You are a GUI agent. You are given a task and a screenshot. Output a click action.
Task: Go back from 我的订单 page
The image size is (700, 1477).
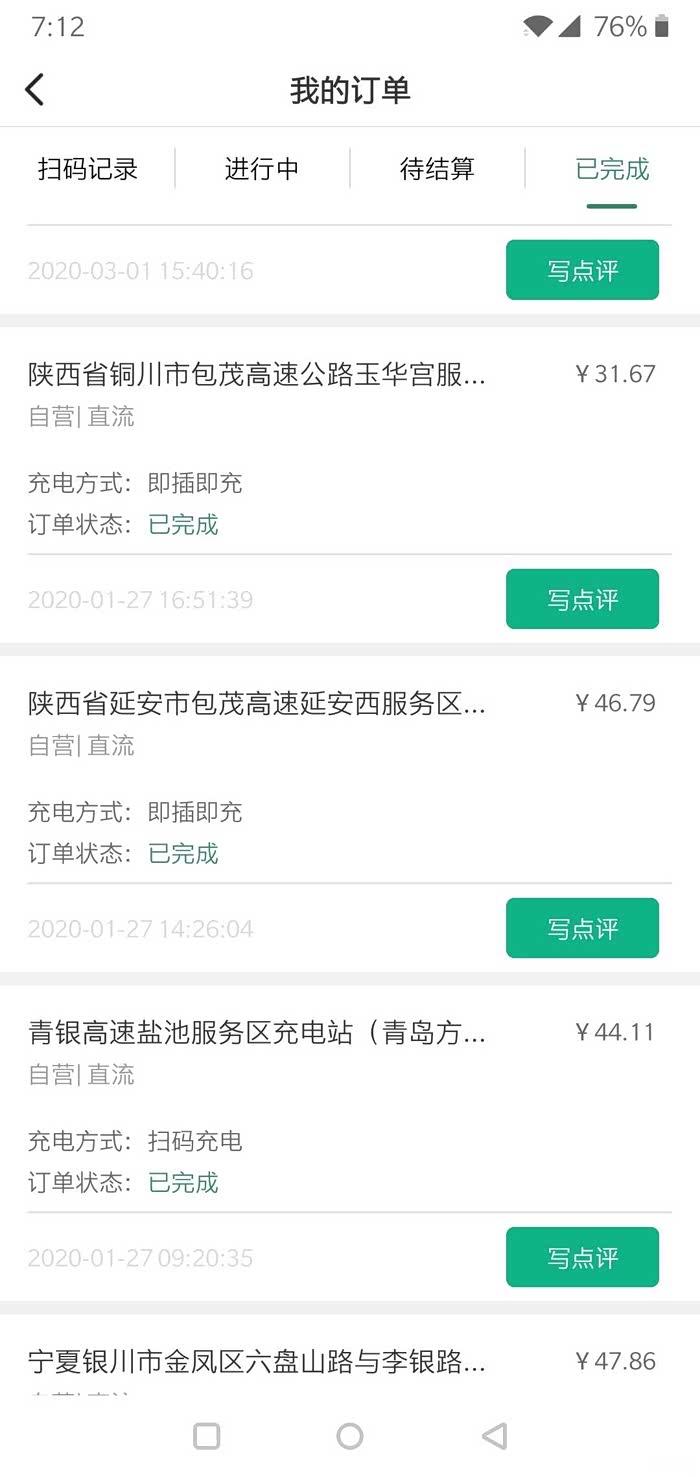35,89
